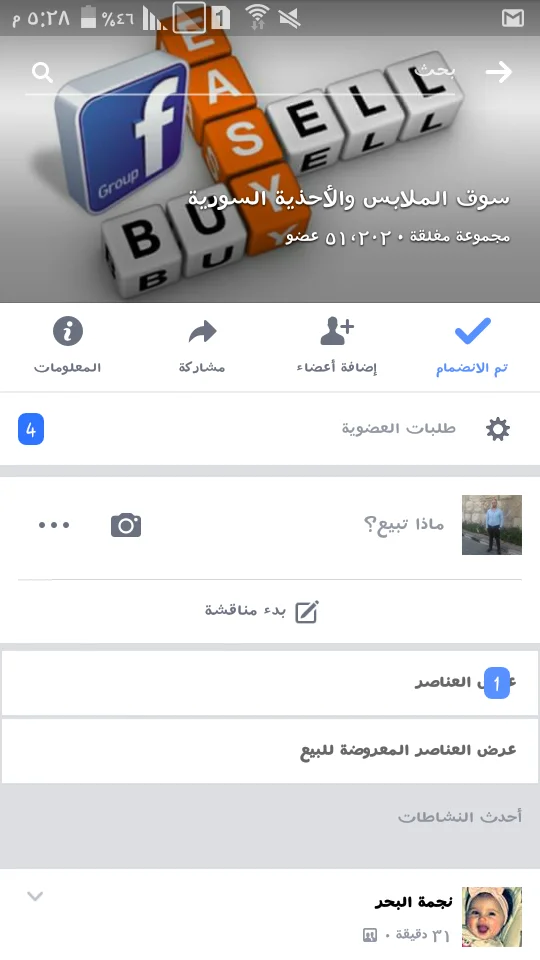Add members to the group
The width and height of the screenshot is (540, 960).
point(337,346)
